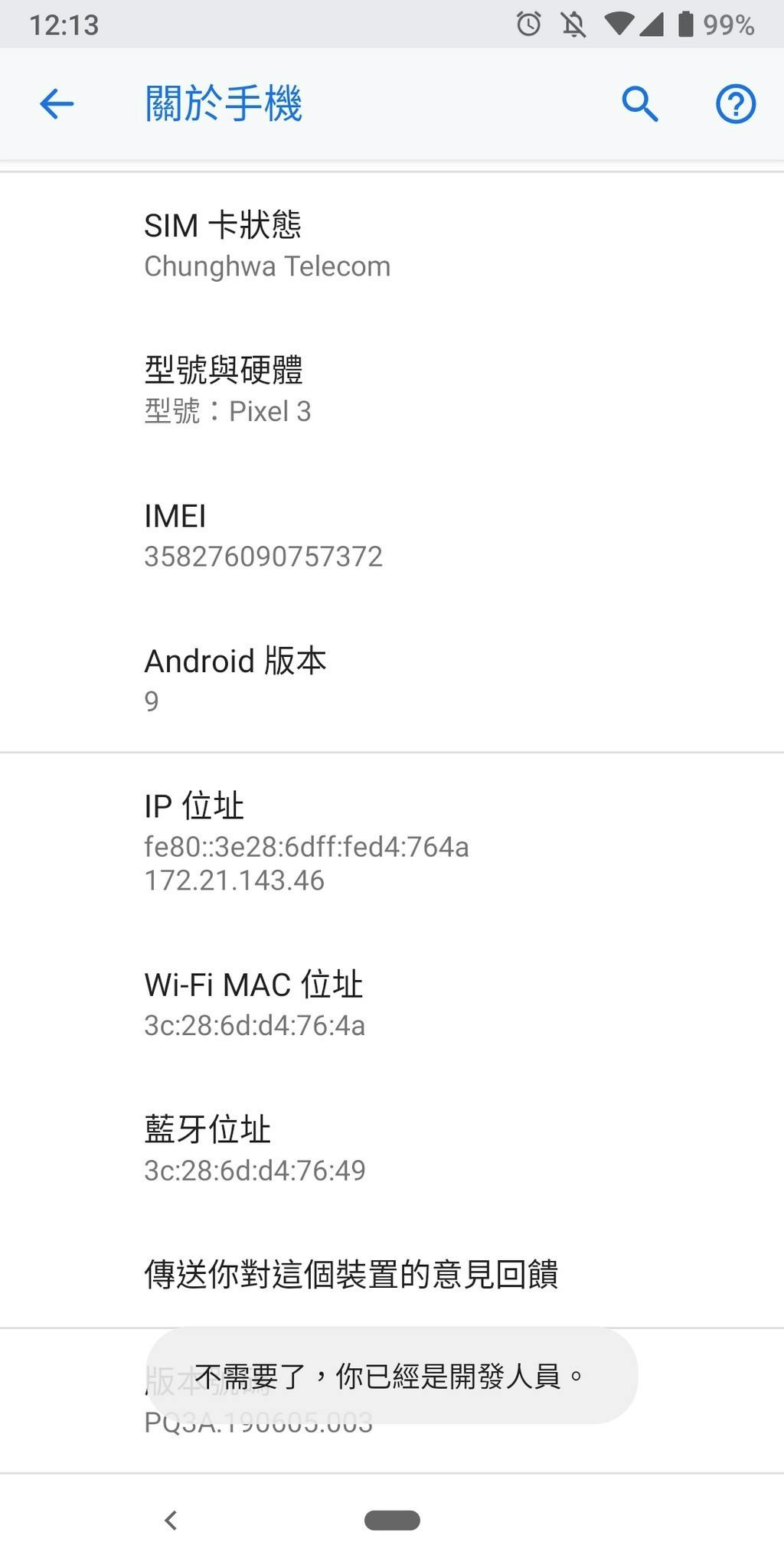Go back using the top-left arrow
The height and width of the screenshot is (1568, 784).
coord(57,103)
